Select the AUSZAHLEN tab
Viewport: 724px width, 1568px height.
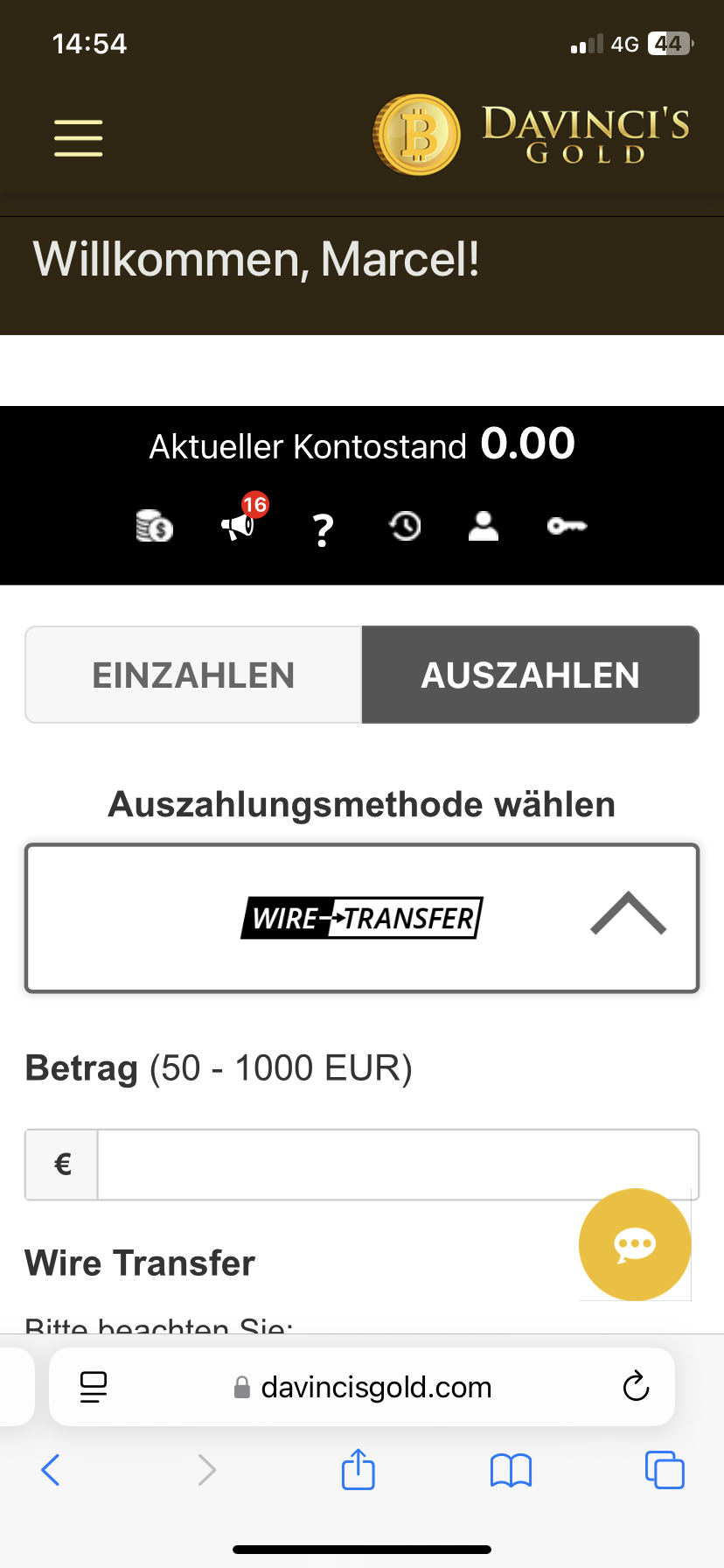(x=530, y=675)
